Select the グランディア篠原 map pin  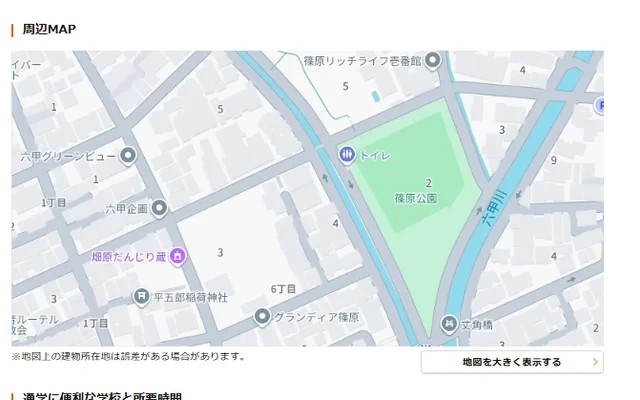262,317
